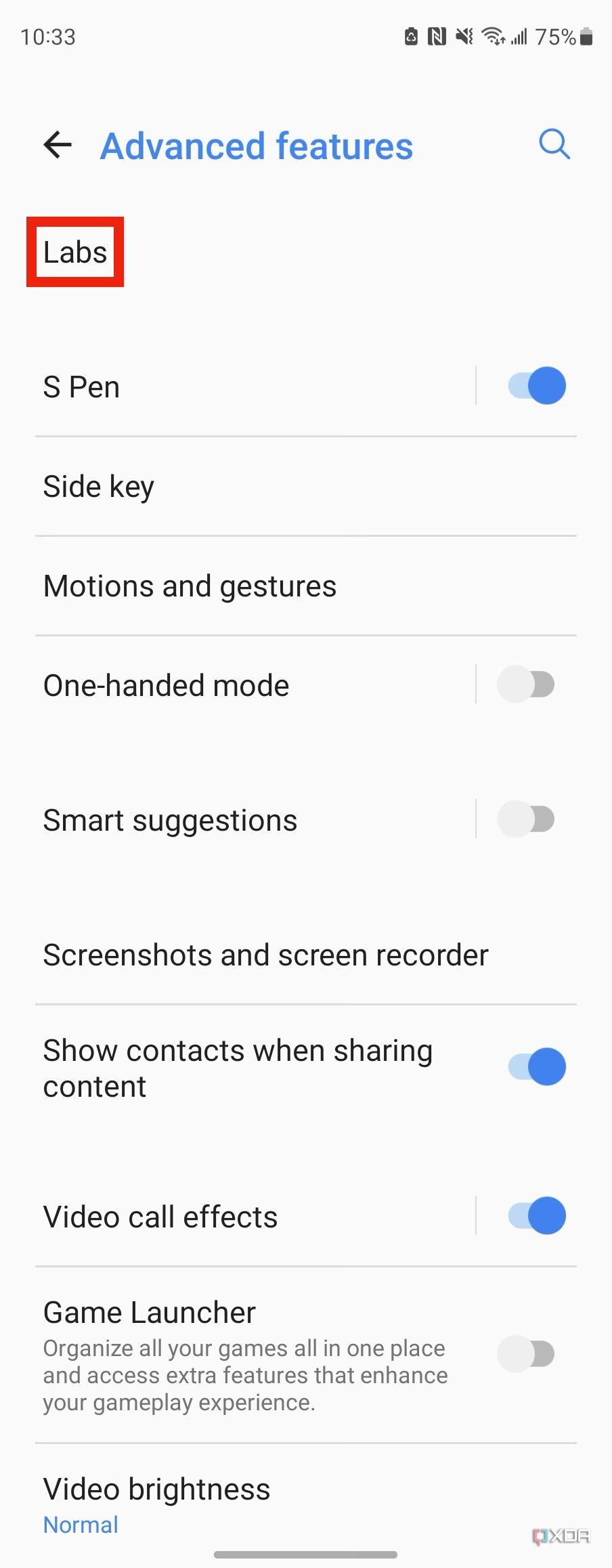
Task: Tap the mute/vibrate status bar icon
Action: click(x=463, y=37)
